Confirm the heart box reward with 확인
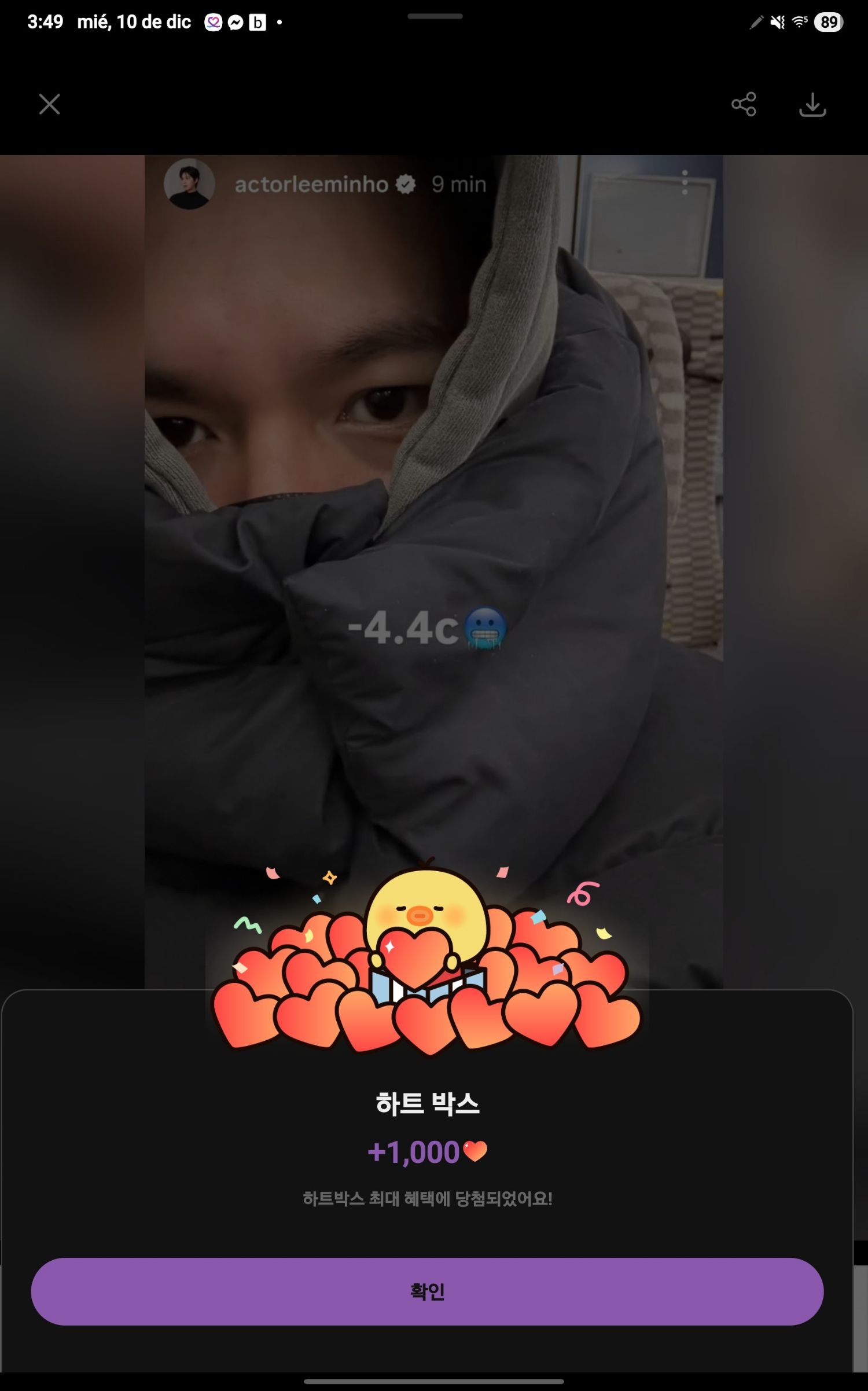 tap(427, 1291)
